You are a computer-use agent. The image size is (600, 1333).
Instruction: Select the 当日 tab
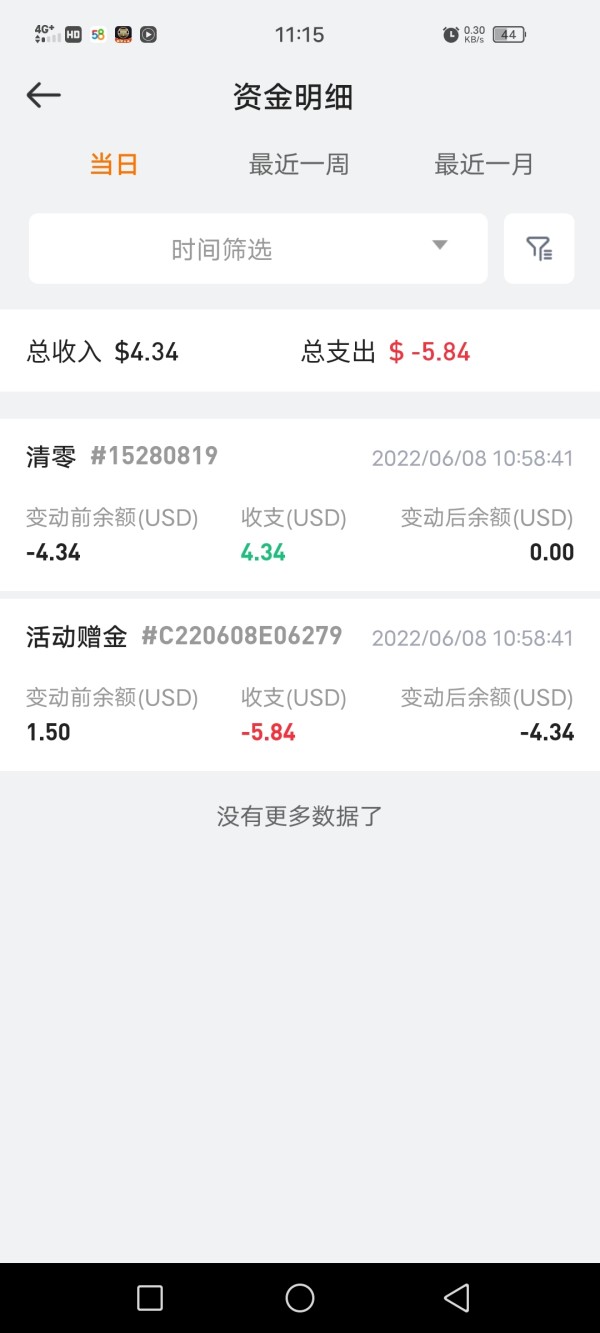[113, 165]
